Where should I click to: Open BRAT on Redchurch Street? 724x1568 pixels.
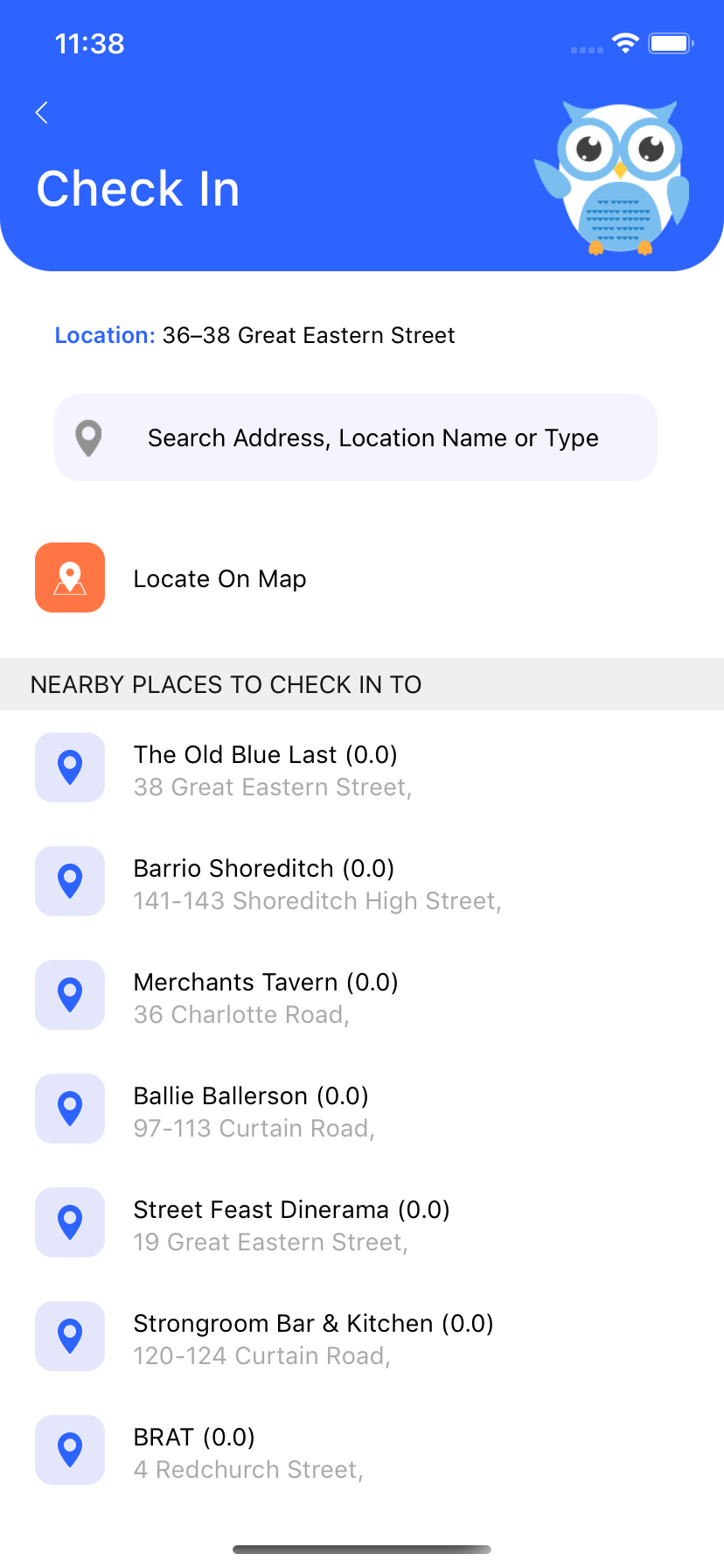point(362,1450)
